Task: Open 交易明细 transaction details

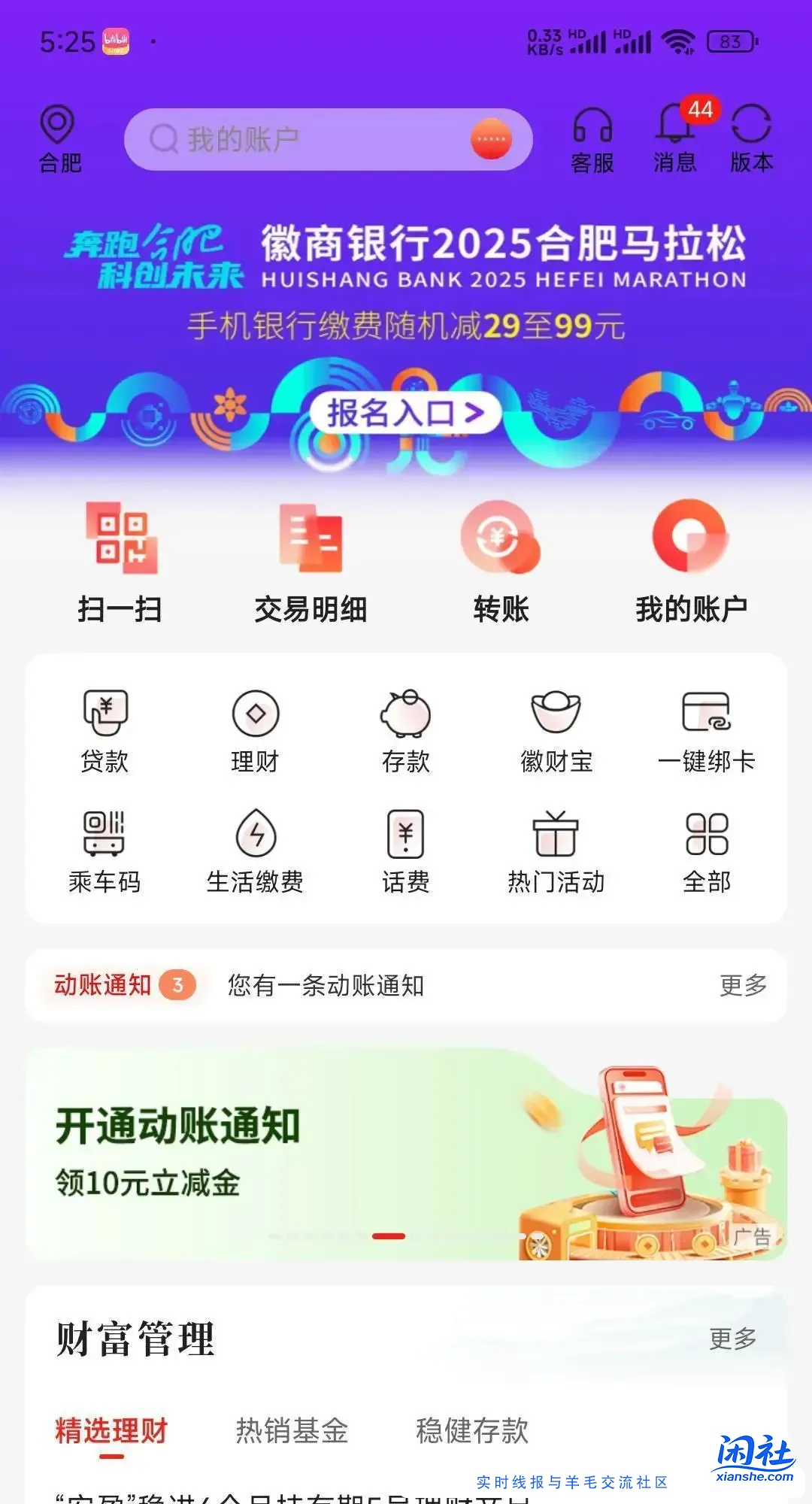Action: [x=312, y=560]
